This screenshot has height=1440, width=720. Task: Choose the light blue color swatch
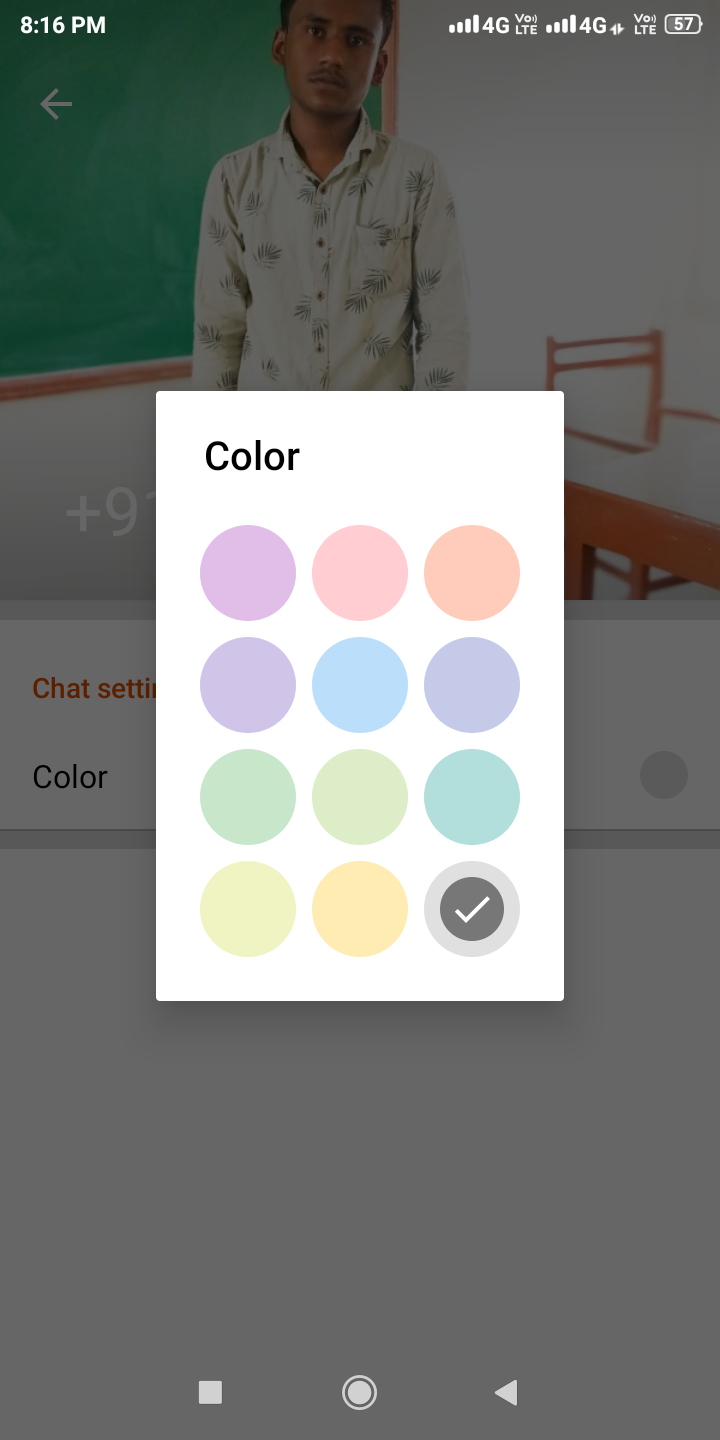pyautogui.click(x=360, y=685)
